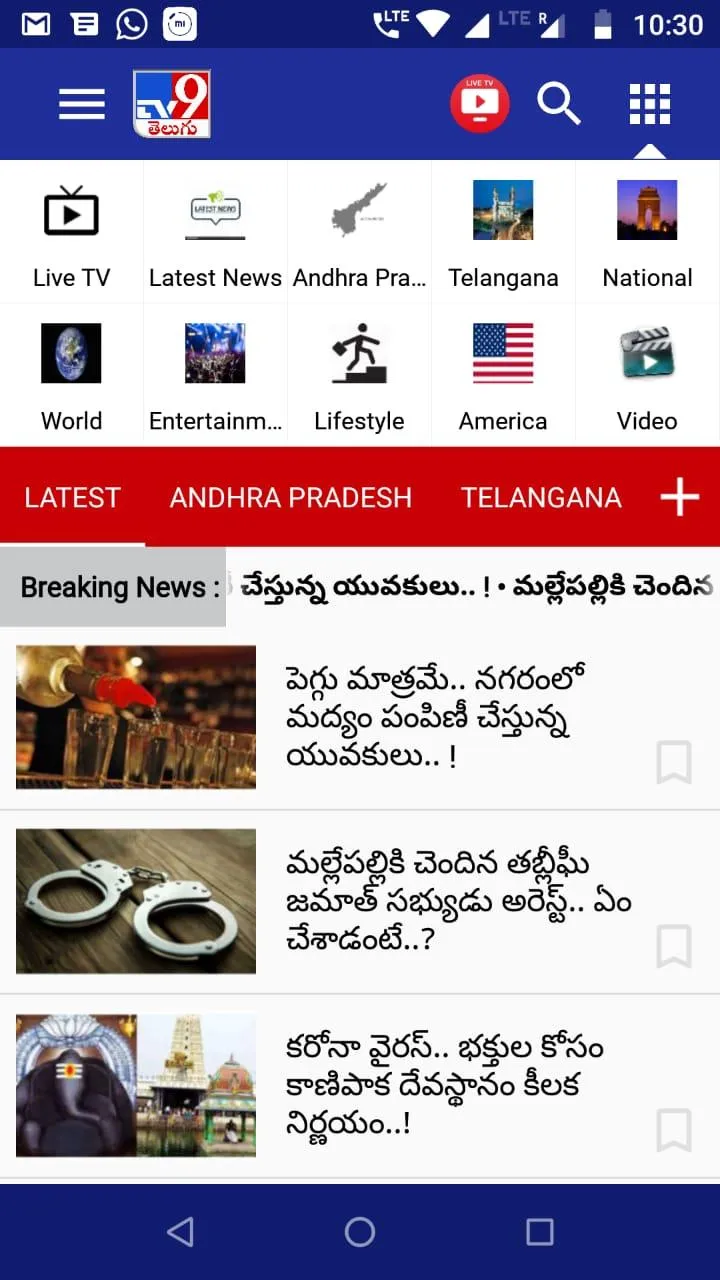
Task: Switch to ANDHRA PRADESH tab
Action: point(291,497)
